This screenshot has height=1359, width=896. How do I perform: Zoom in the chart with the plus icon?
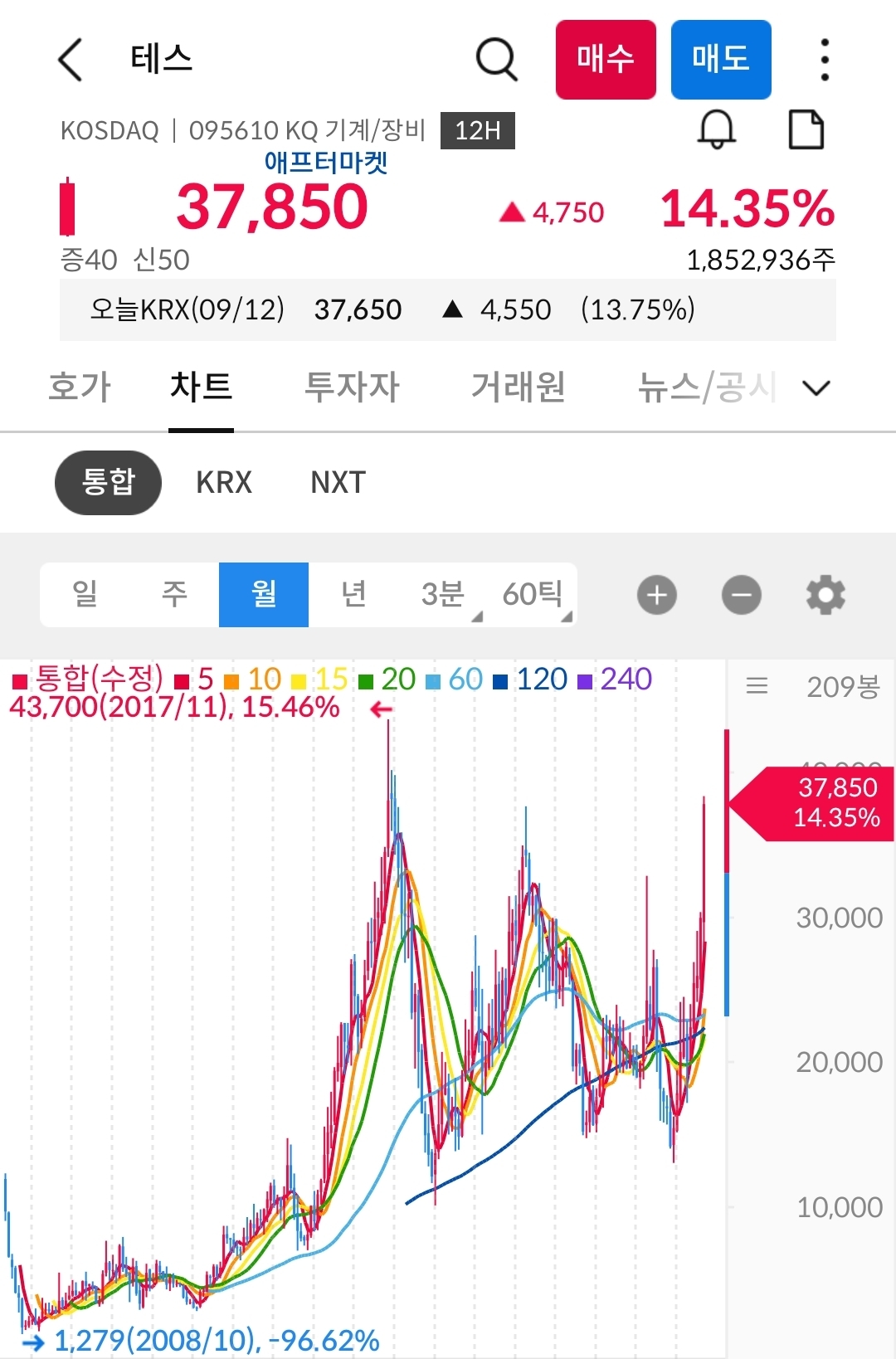coord(656,594)
